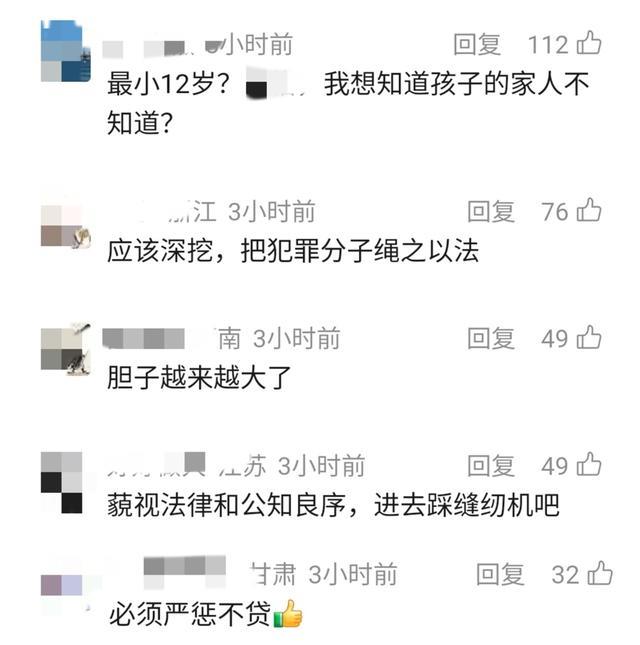Screen dimensions: 640x645
Task: Like the comment 胆子越来越大了
Action: [588, 337]
